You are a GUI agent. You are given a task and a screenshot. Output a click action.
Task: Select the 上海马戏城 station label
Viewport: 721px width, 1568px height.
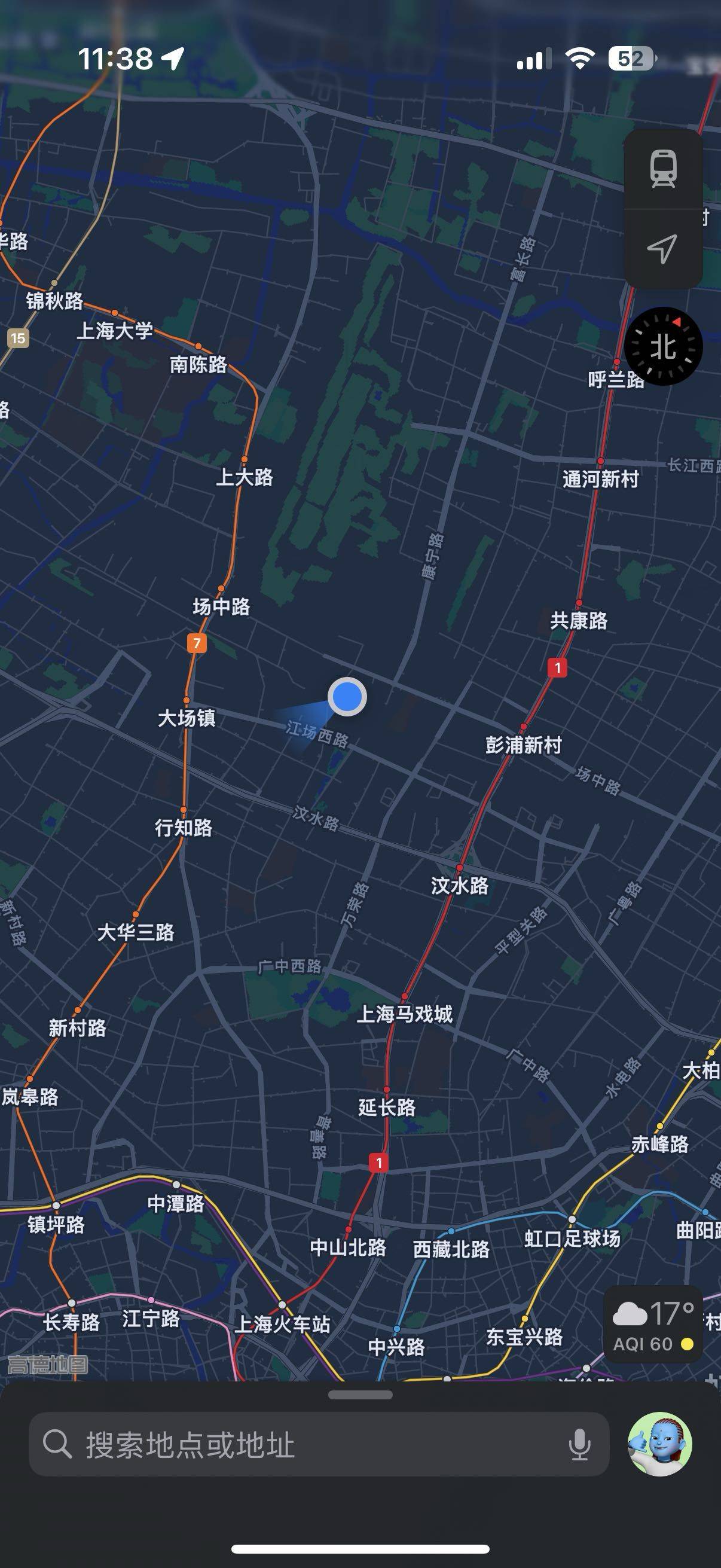(x=405, y=1014)
